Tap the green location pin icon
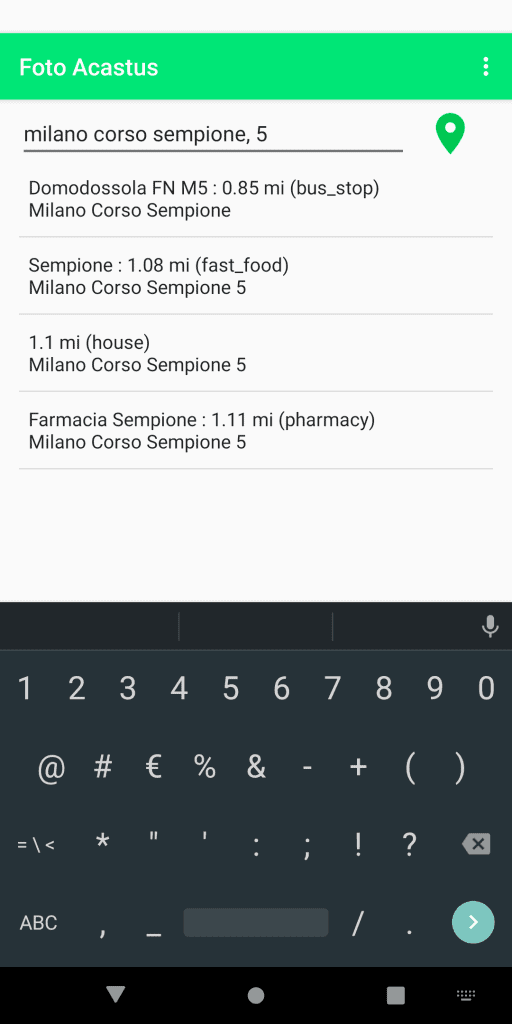 [x=450, y=133]
